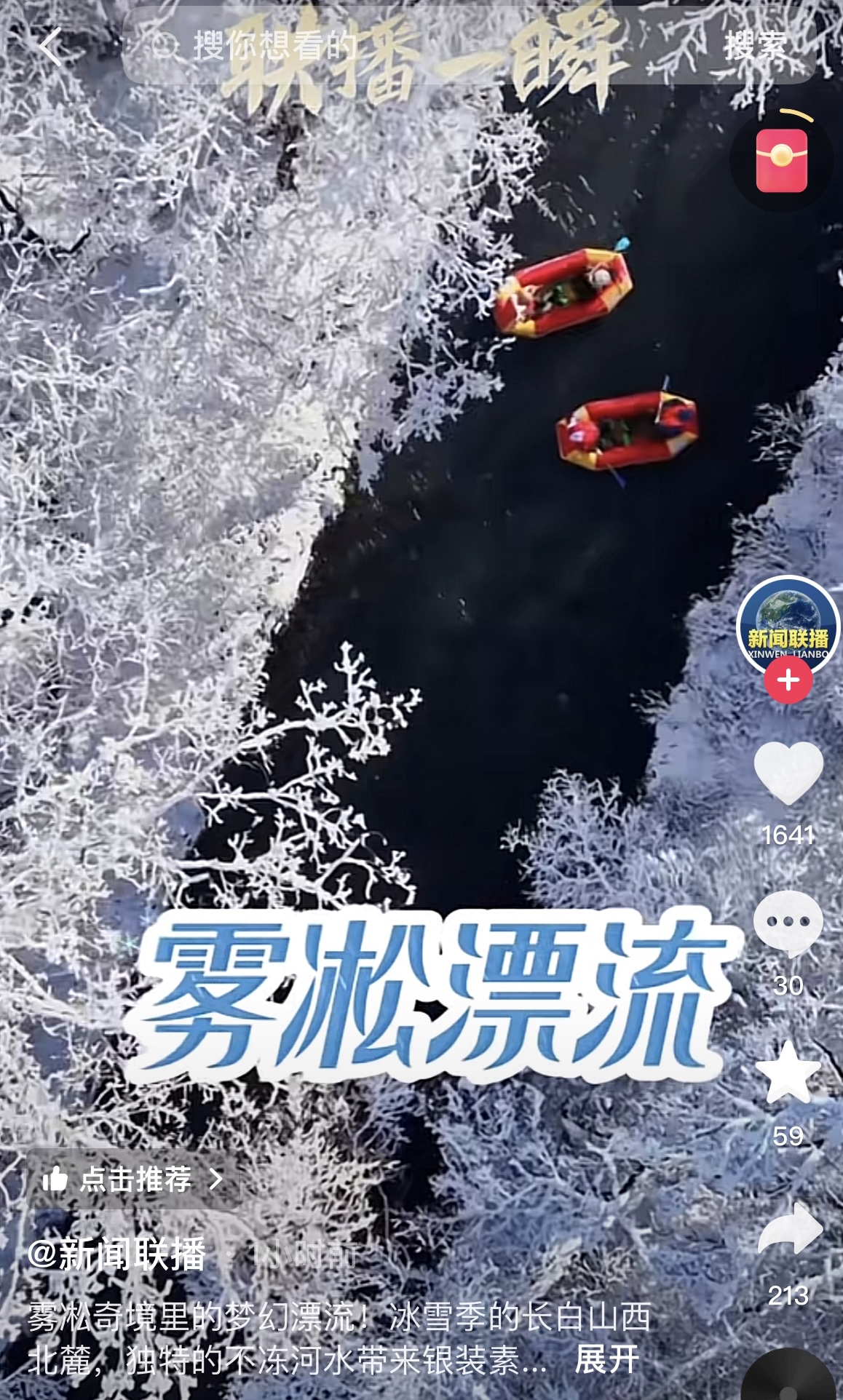This screenshot has height=1400, width=843.
Task: Open @新闻联播 account name
Action: pyautogui.click(x=116, y=1254)
